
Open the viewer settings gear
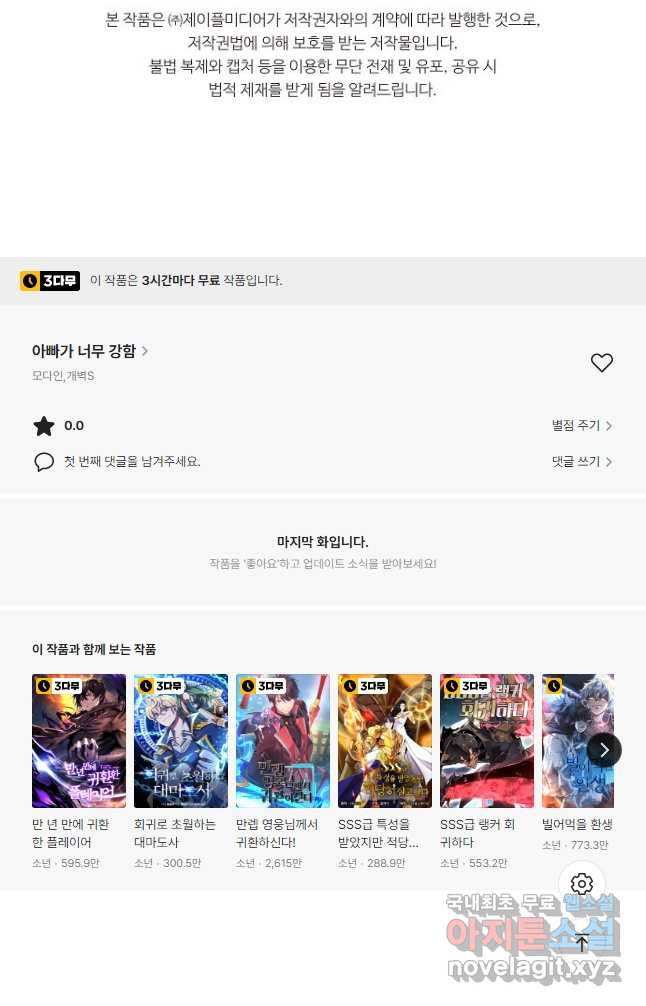[582, 884]
